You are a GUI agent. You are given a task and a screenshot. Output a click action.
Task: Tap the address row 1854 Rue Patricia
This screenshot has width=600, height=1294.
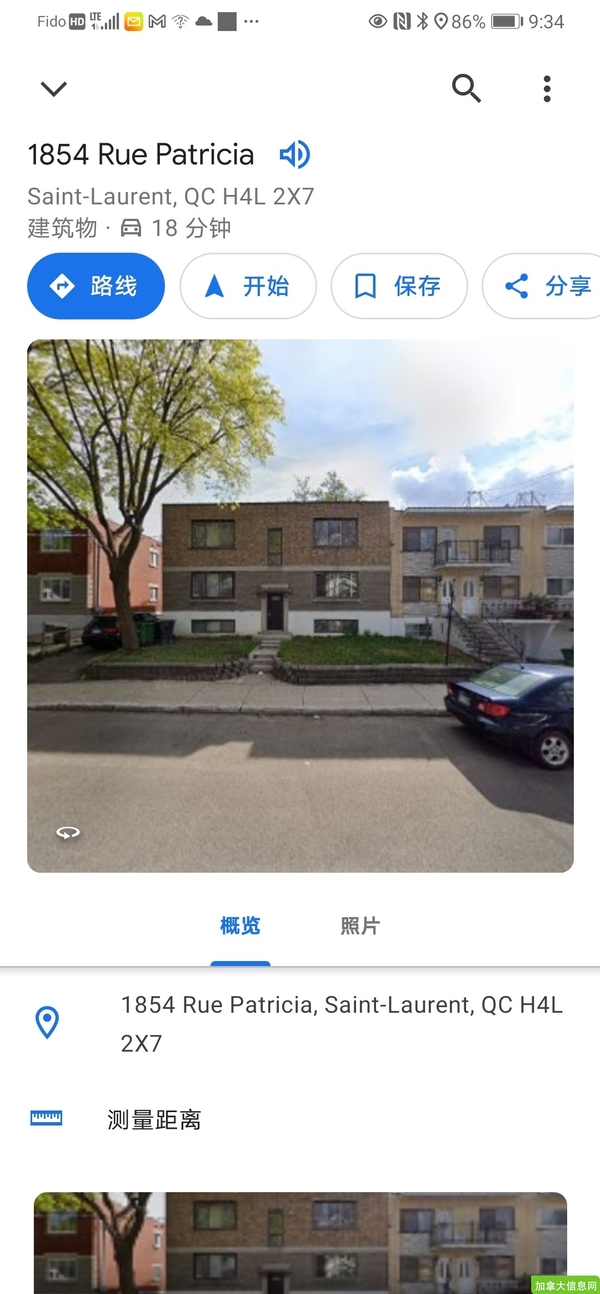click(300, 1024)
